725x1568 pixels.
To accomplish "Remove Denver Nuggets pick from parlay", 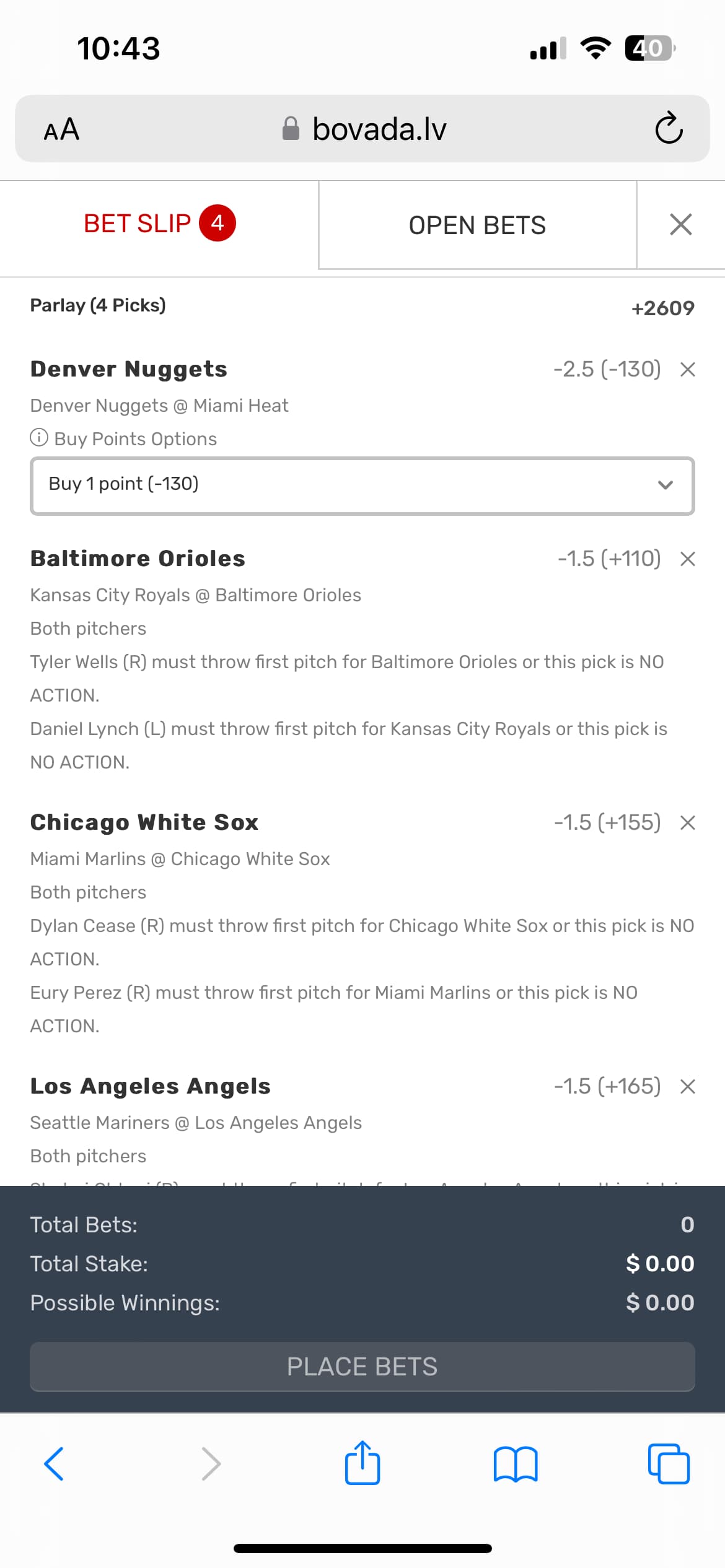I will pyautogui.click(x=688, y=370).
